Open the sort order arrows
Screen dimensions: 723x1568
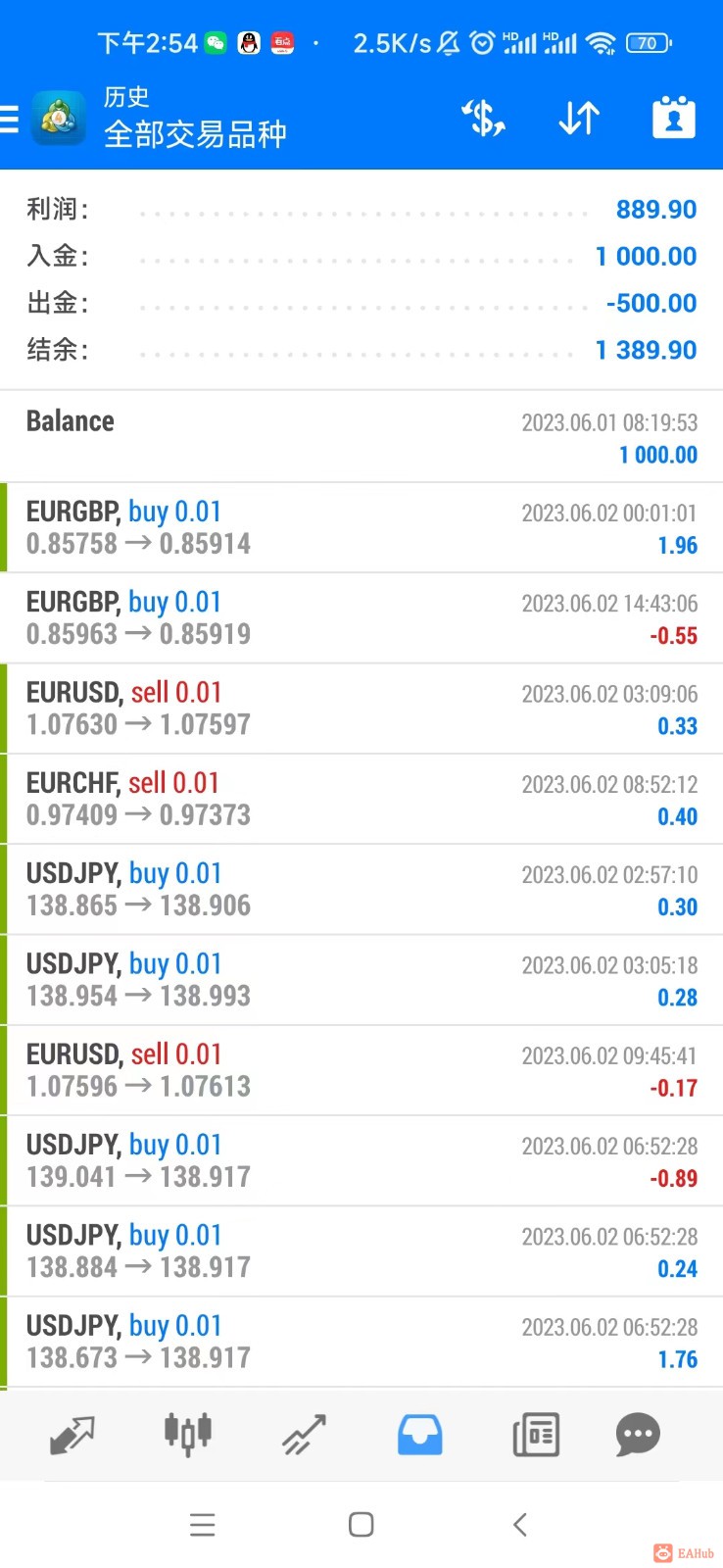[x=579, y=119]
